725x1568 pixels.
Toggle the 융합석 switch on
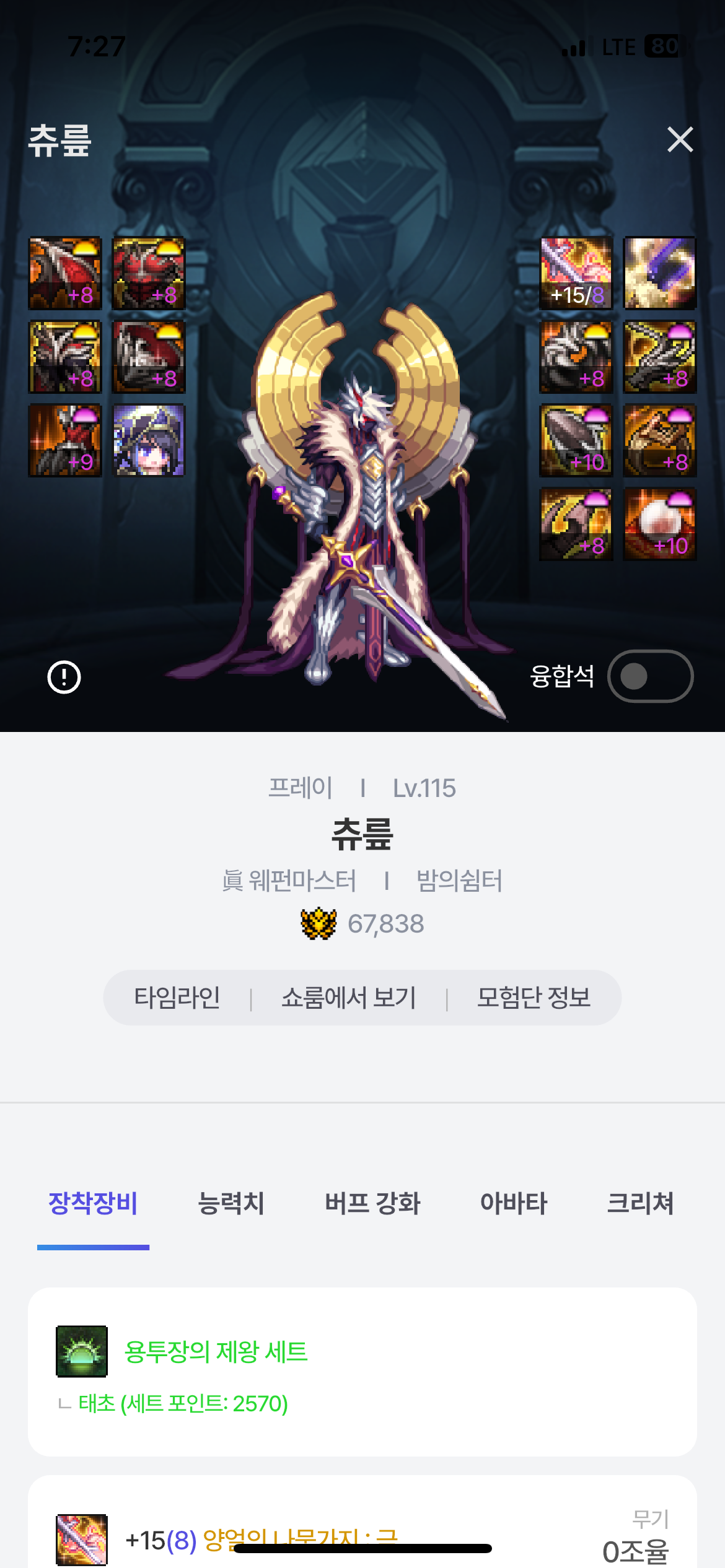tap(650, 676)
